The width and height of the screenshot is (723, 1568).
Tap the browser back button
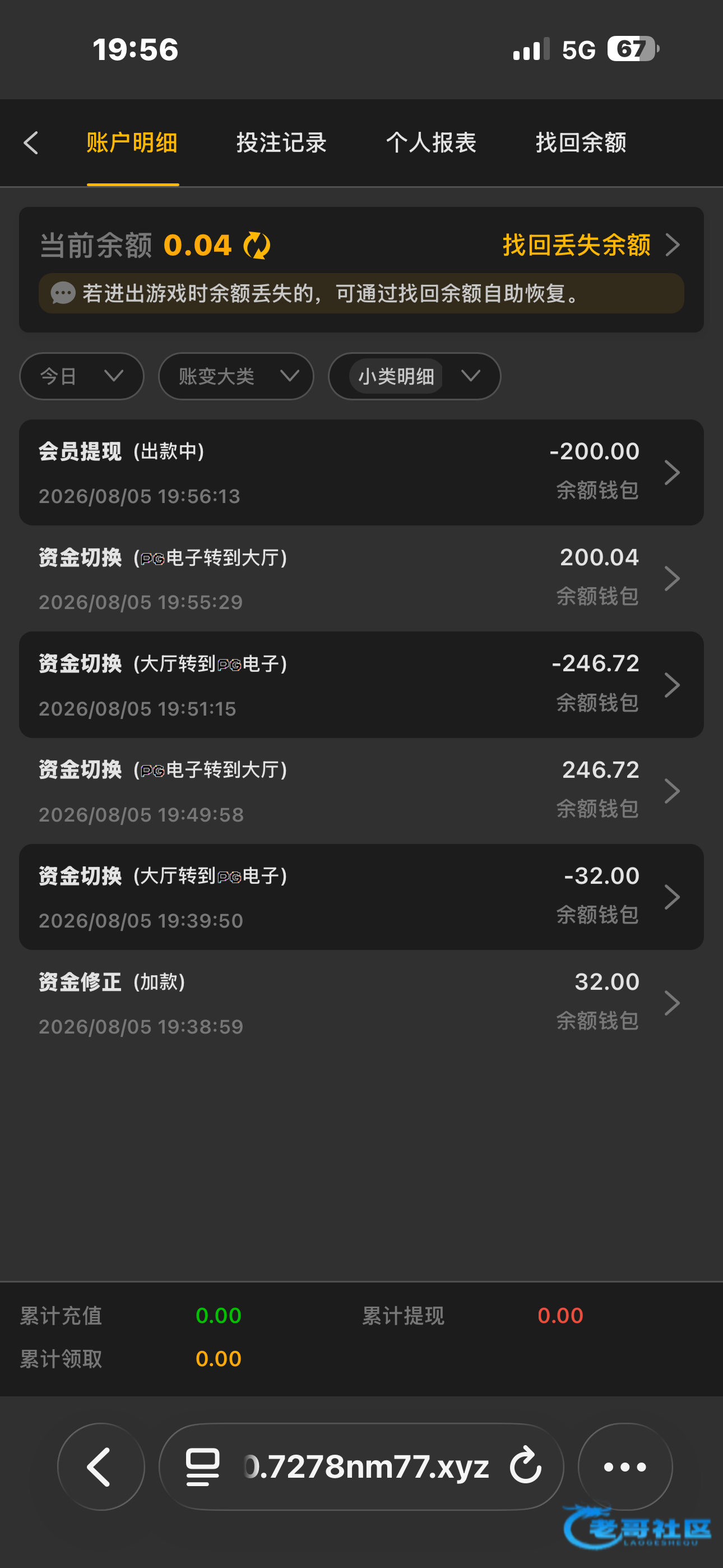(101, 1466)
